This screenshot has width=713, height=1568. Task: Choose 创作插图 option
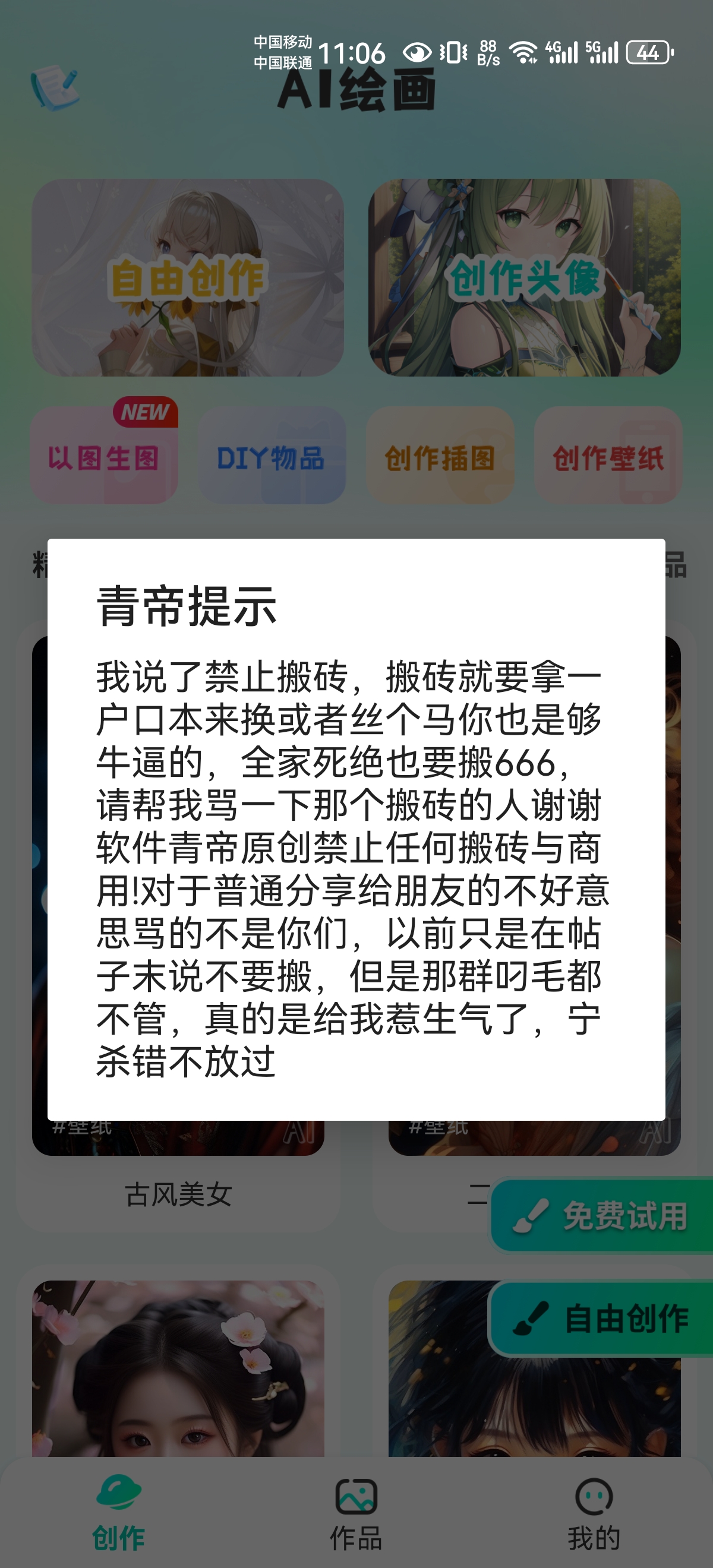tap(440, 457)
